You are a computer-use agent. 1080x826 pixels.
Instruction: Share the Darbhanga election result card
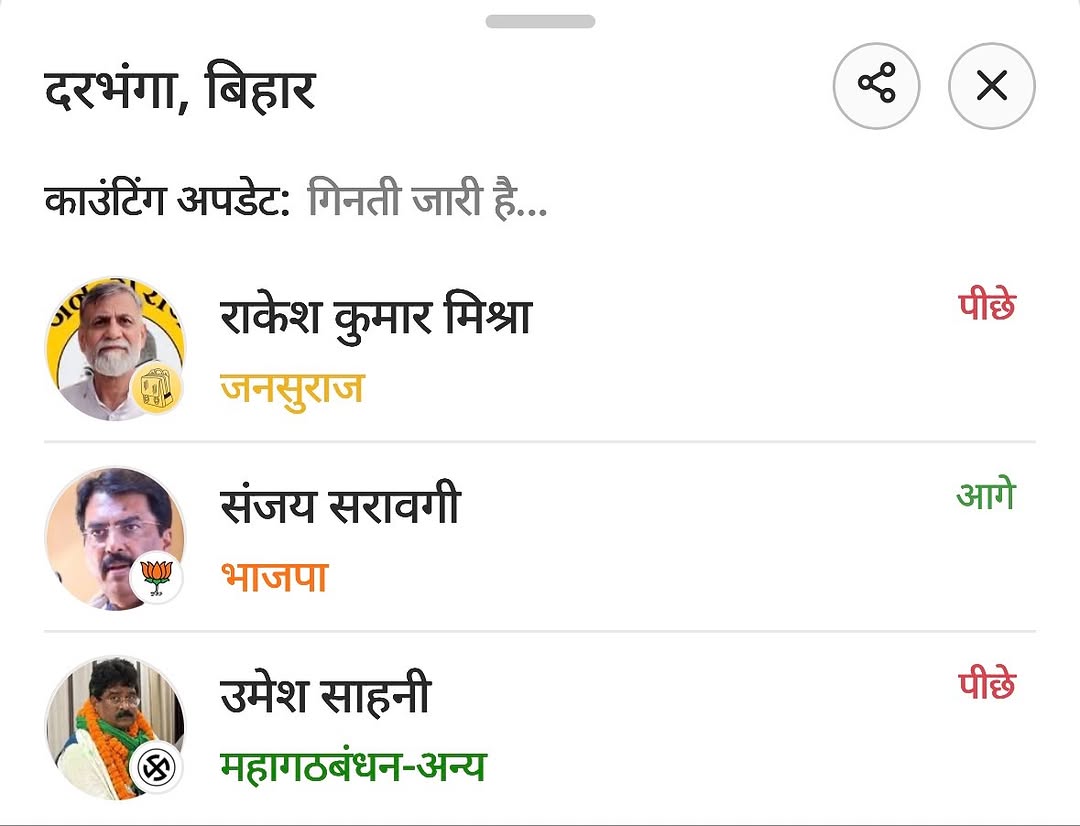876,86
